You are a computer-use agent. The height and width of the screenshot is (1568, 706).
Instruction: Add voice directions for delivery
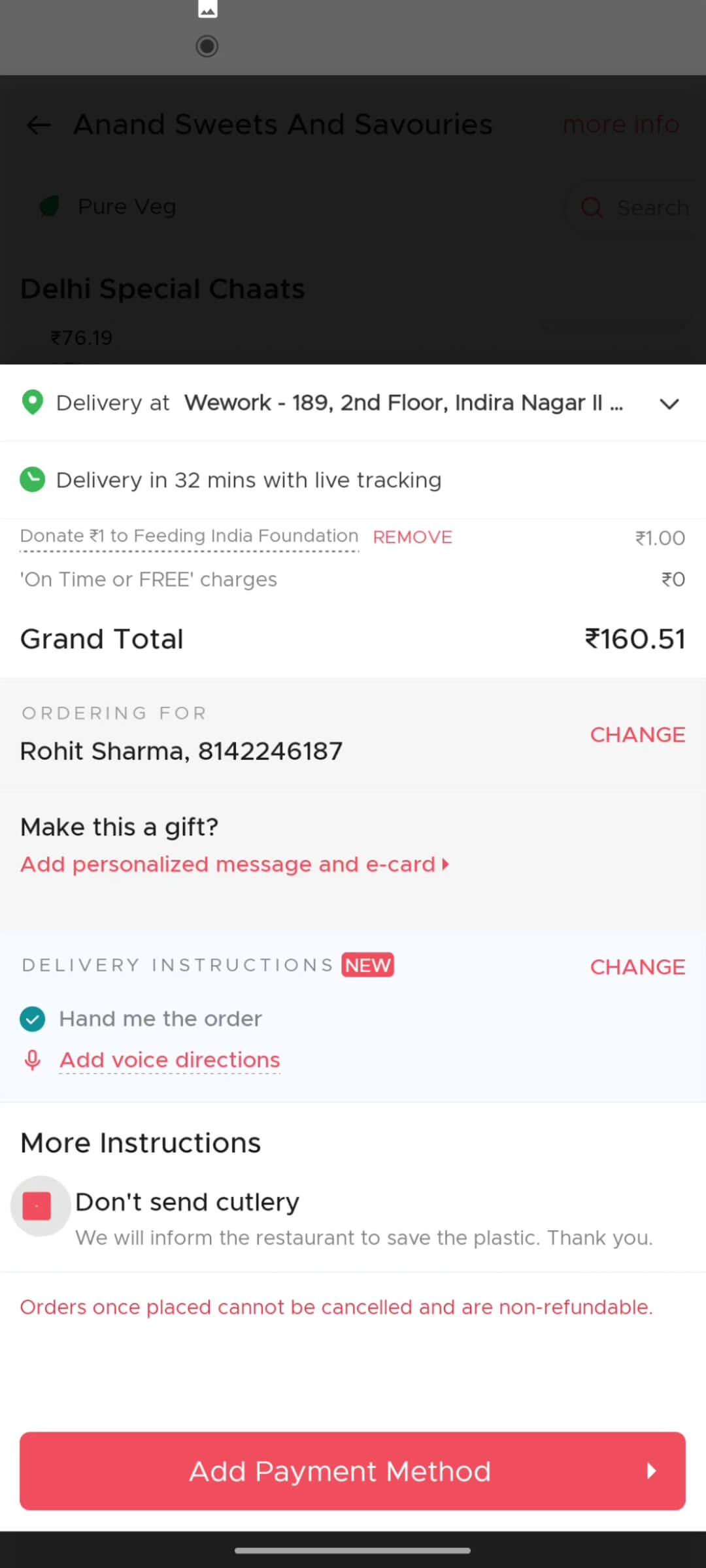coord(169,1060)
